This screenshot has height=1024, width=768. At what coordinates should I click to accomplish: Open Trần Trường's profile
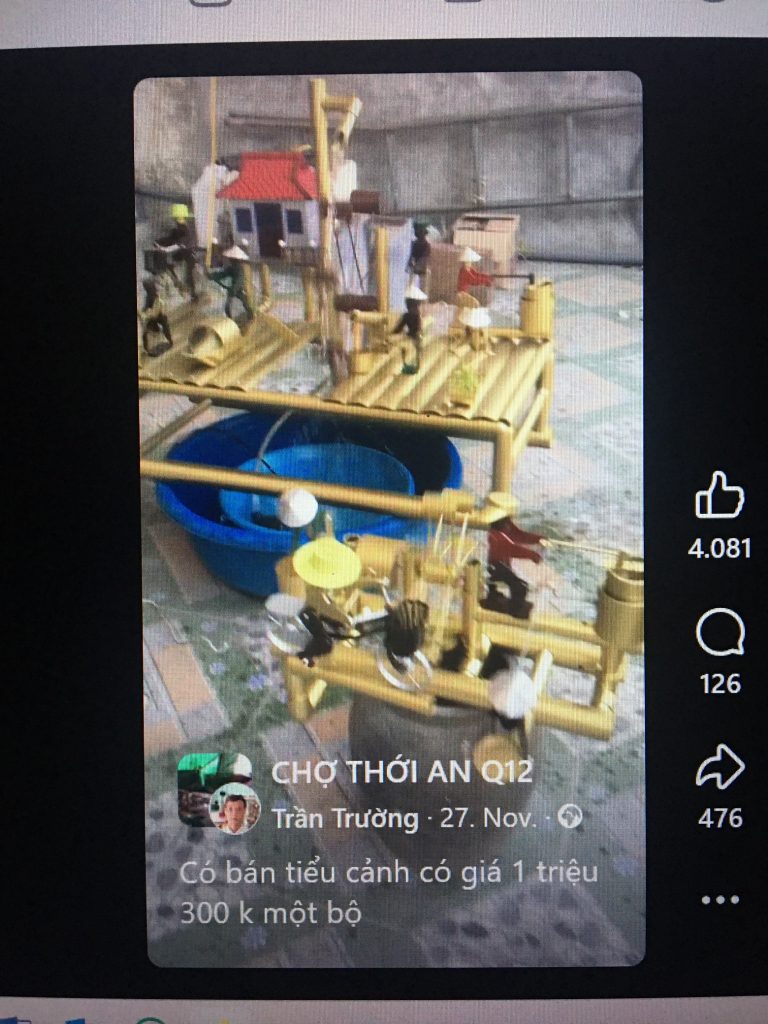[x=345, y=818]
